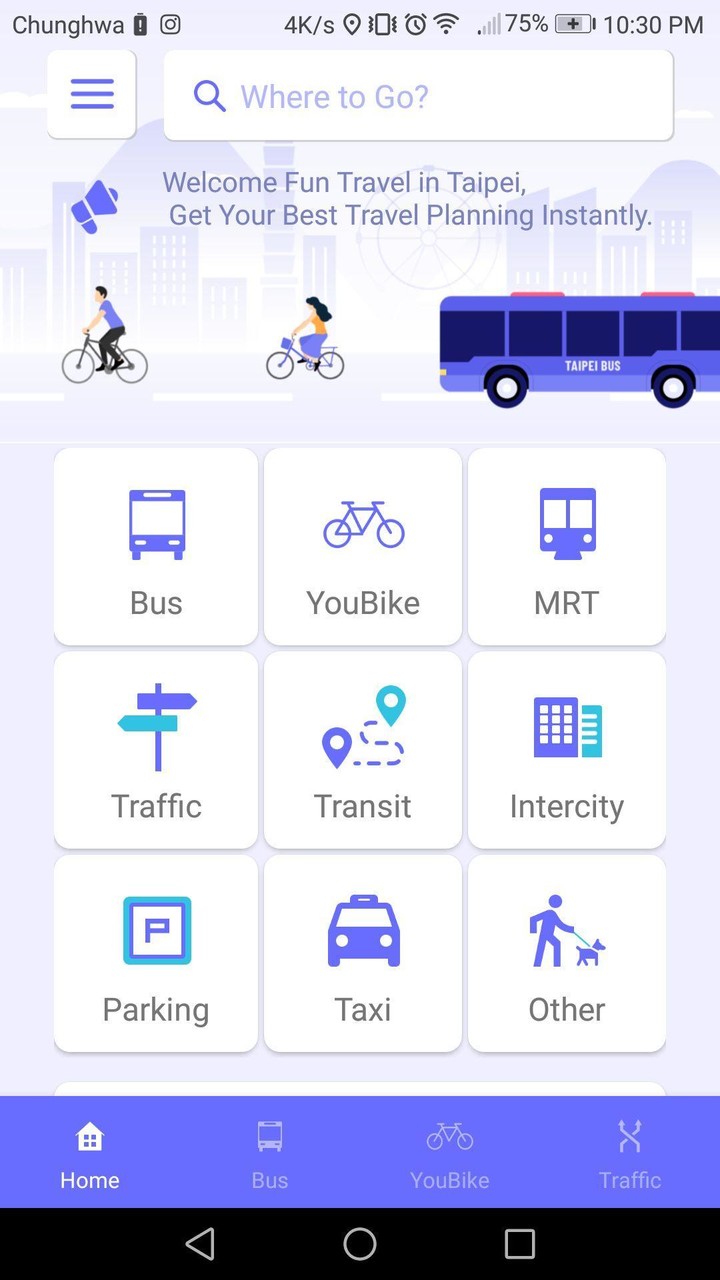Tap the Where to Go search field
Screen dimensions: 720x1280
pos(418,96)
